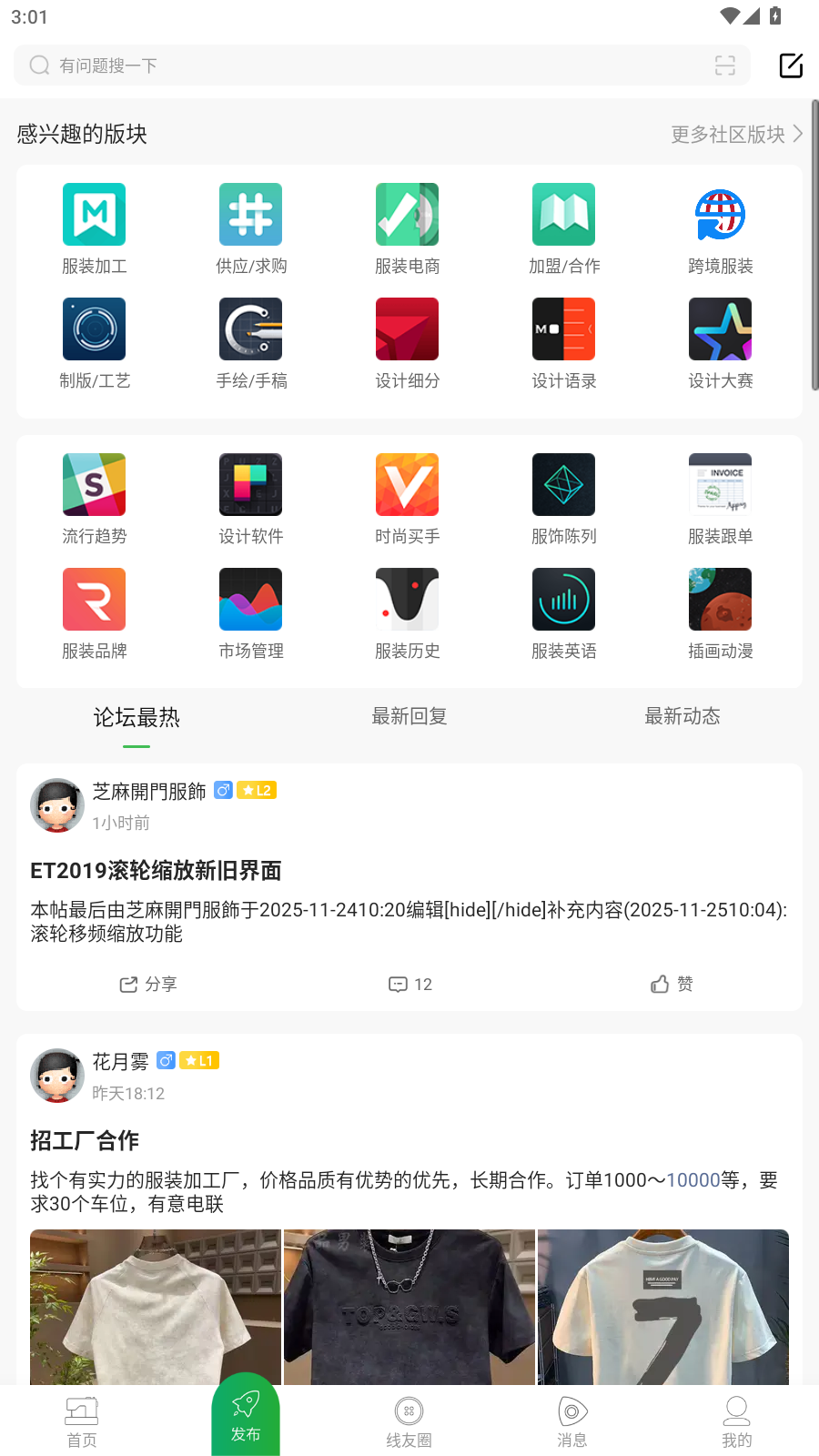Select the 供应/求购 section icon
This screenshot has width=819, height=1456.
[x=250, y=215]
